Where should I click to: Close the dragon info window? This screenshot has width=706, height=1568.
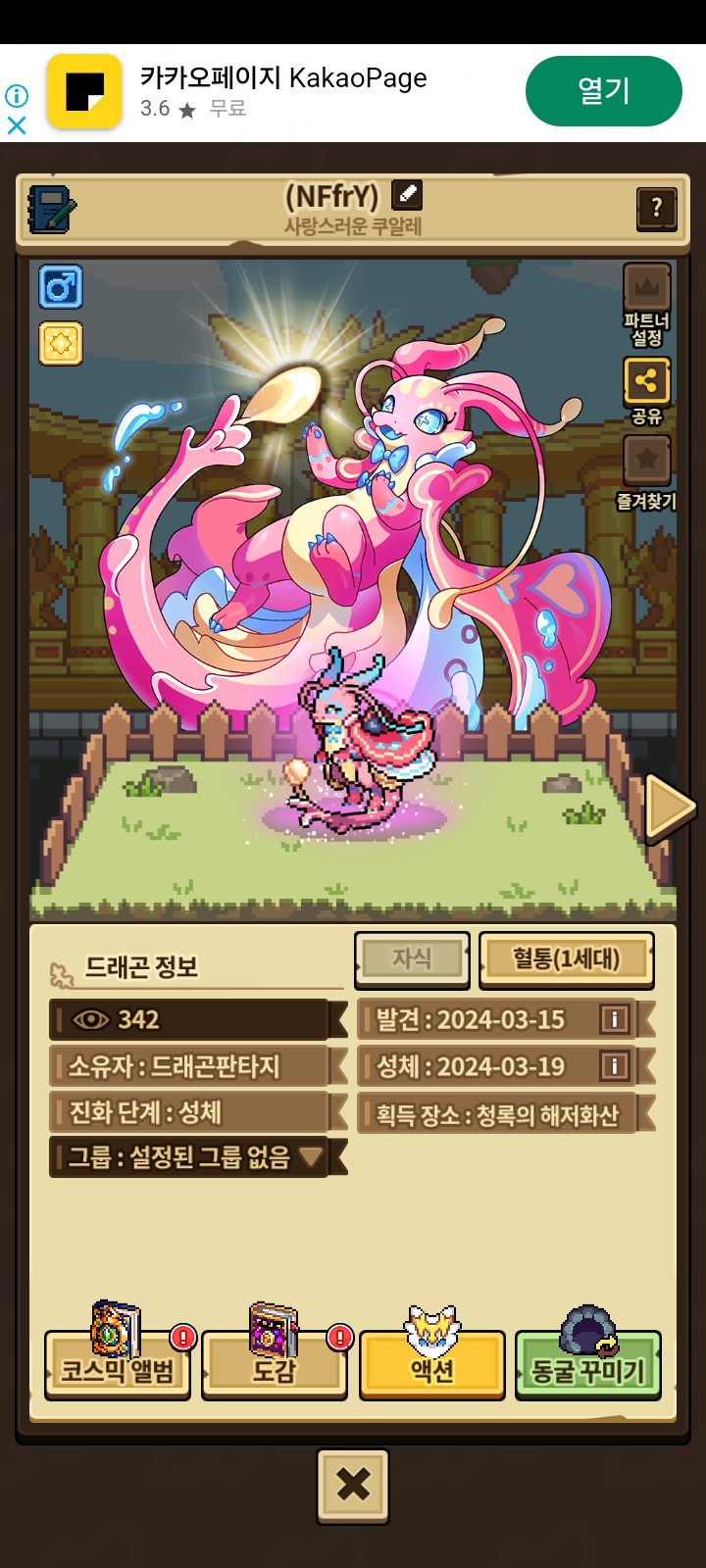click(353, 1486)
